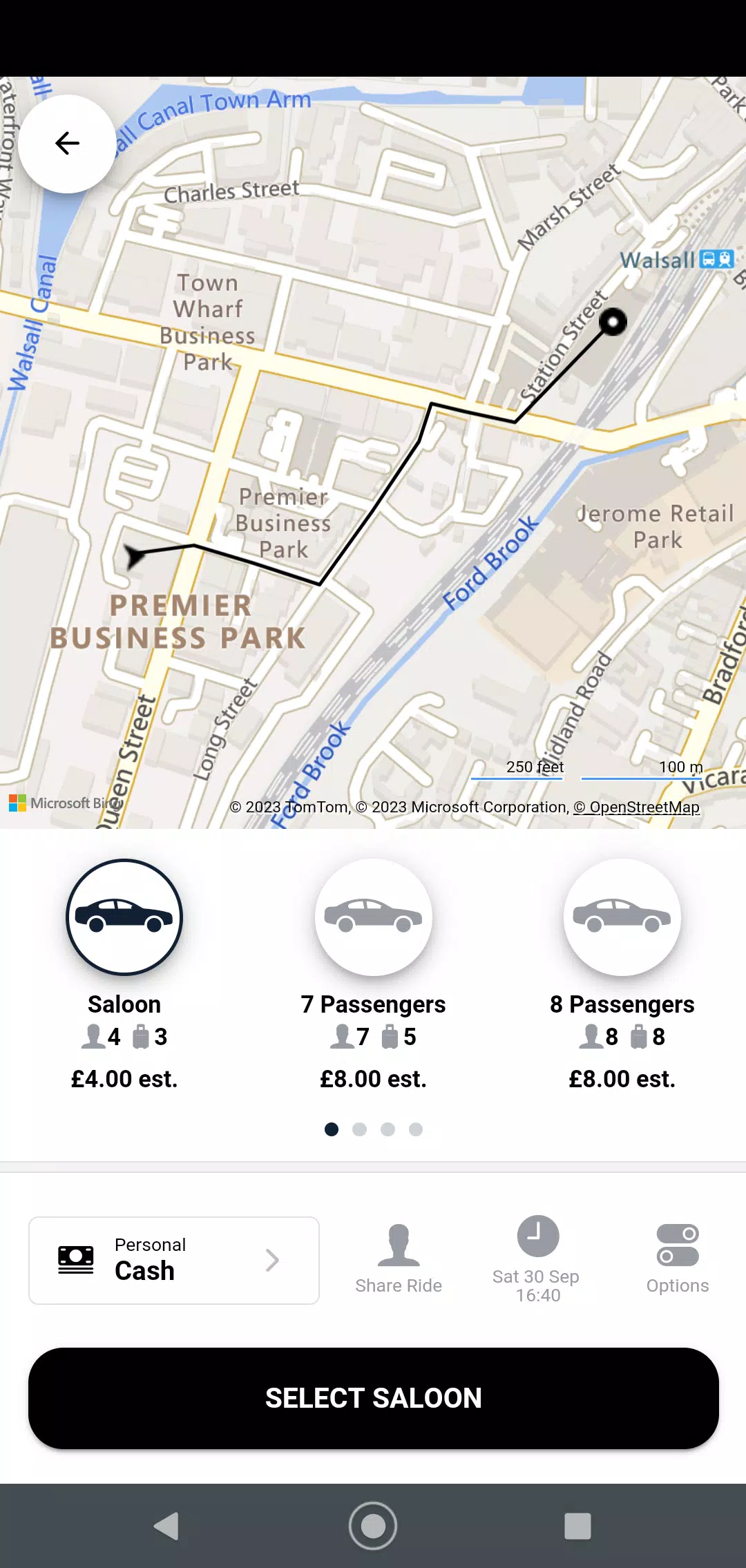Tap the system home button
Image resolution: width=746 pixels, height=1568 pixels.
pyautogui.click(x=373, y=1526)
